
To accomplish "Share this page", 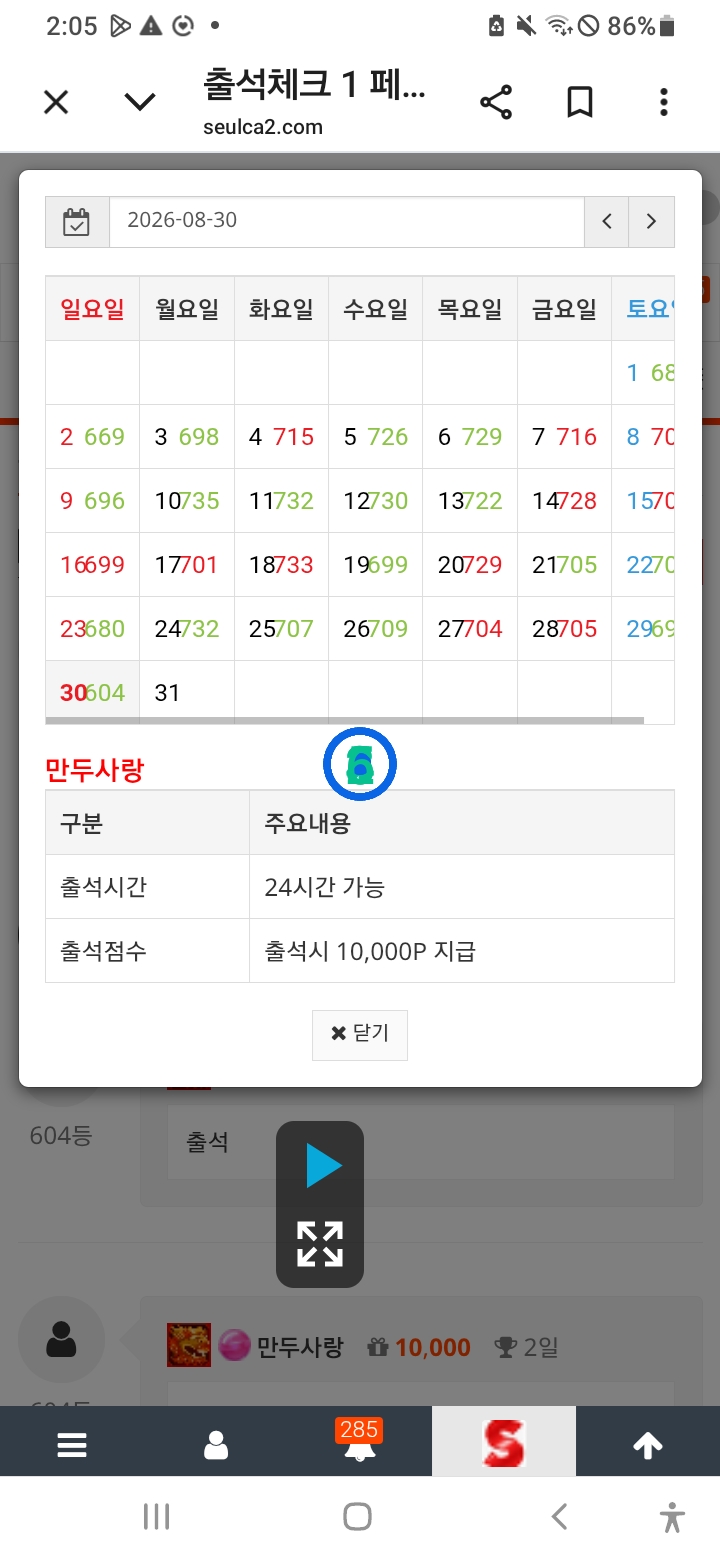I will (496, 102).
